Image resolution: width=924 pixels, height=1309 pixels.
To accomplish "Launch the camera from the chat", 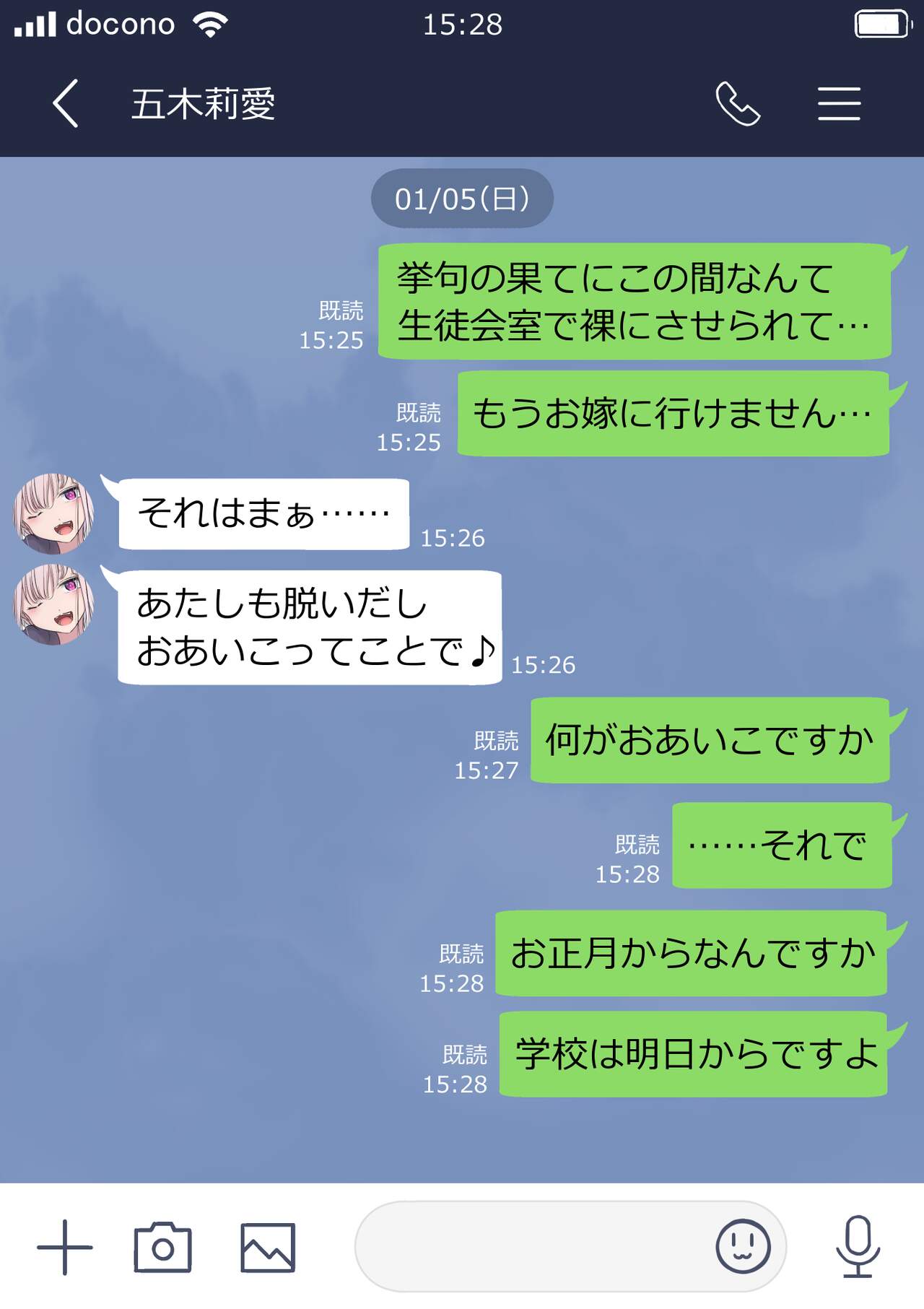I will [163, 1247].
